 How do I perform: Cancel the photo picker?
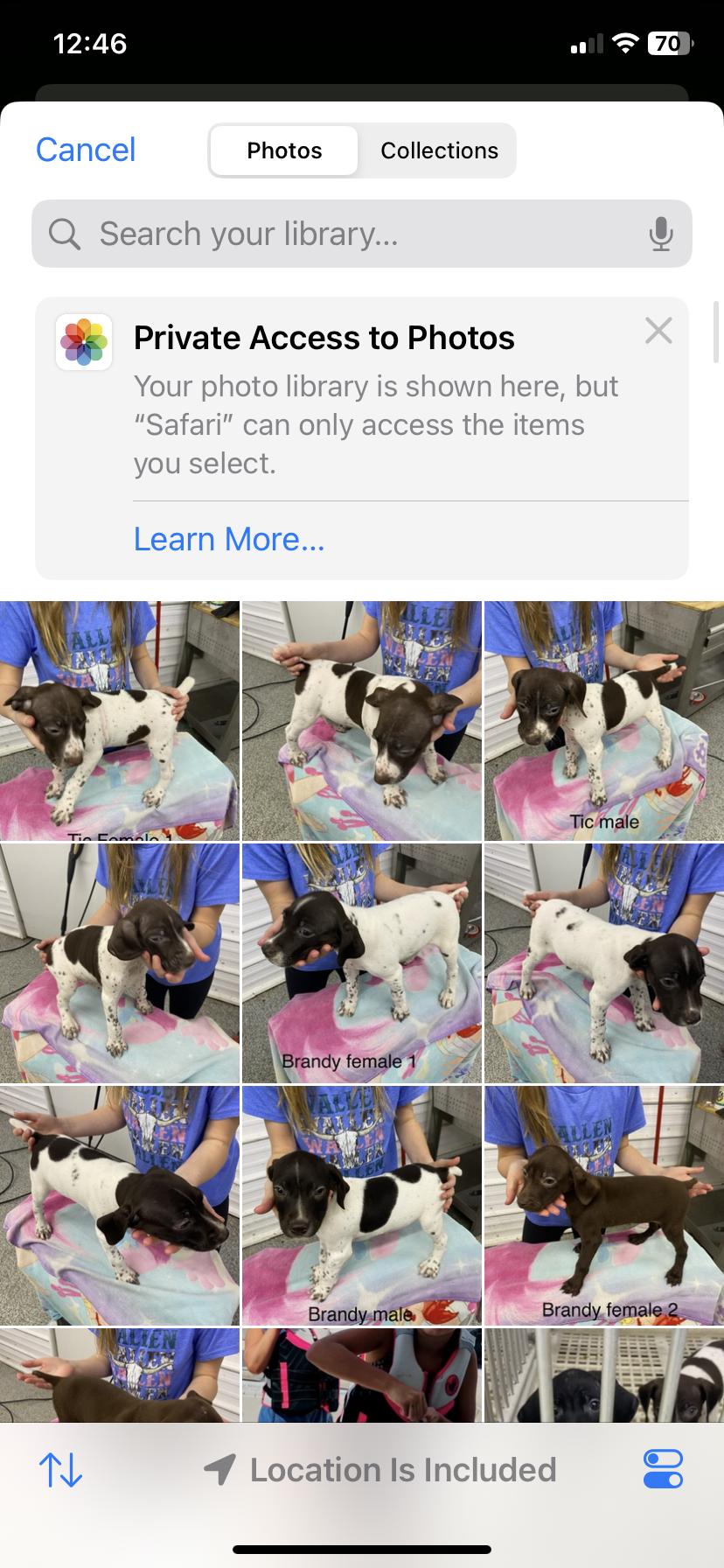point(86,150)
